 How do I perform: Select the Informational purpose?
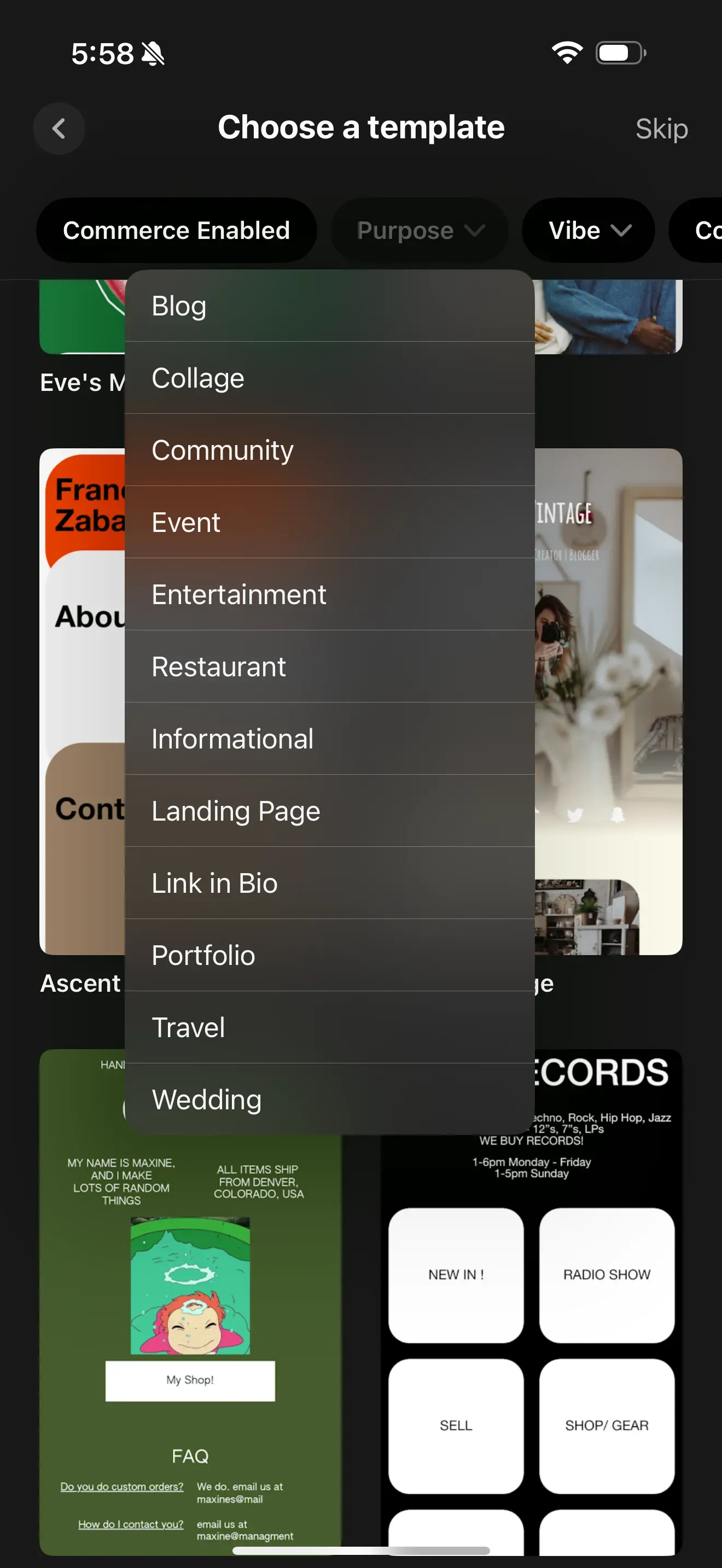point(329,739)
